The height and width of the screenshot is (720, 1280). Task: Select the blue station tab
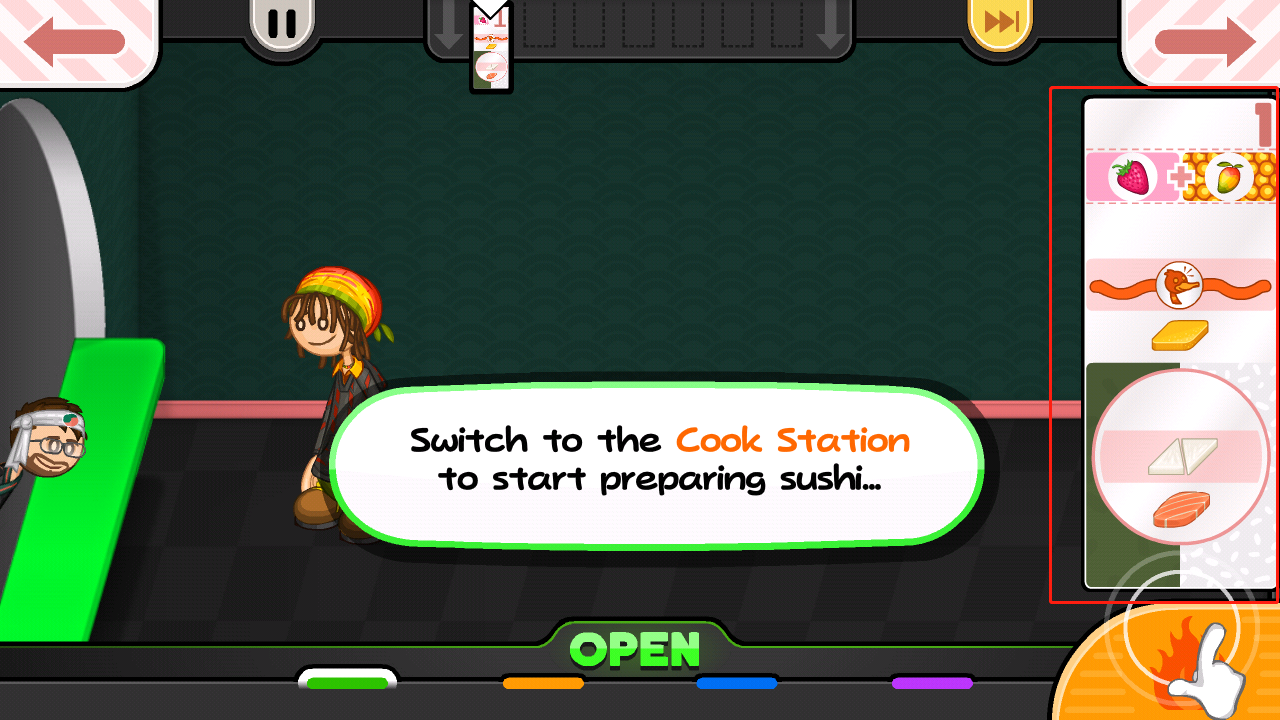[736, 683]
